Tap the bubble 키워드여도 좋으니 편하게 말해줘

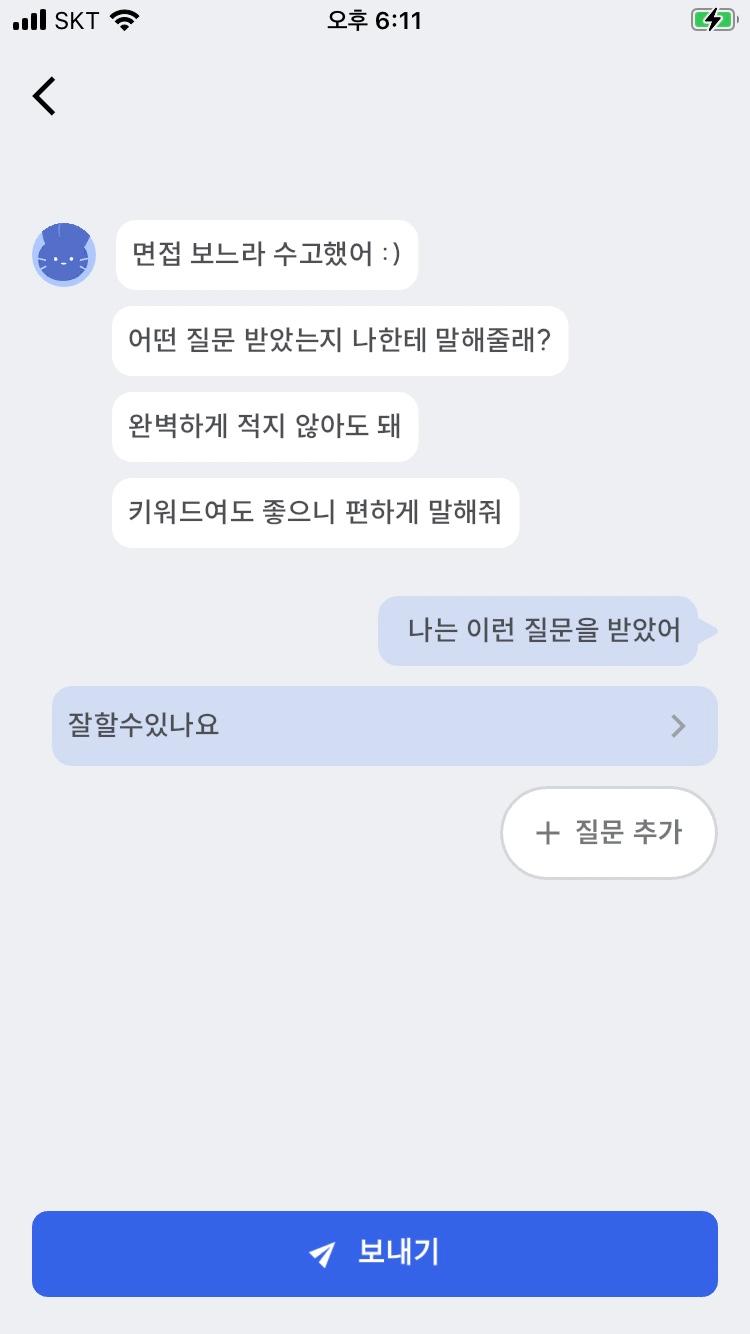(x=316, y=513)
